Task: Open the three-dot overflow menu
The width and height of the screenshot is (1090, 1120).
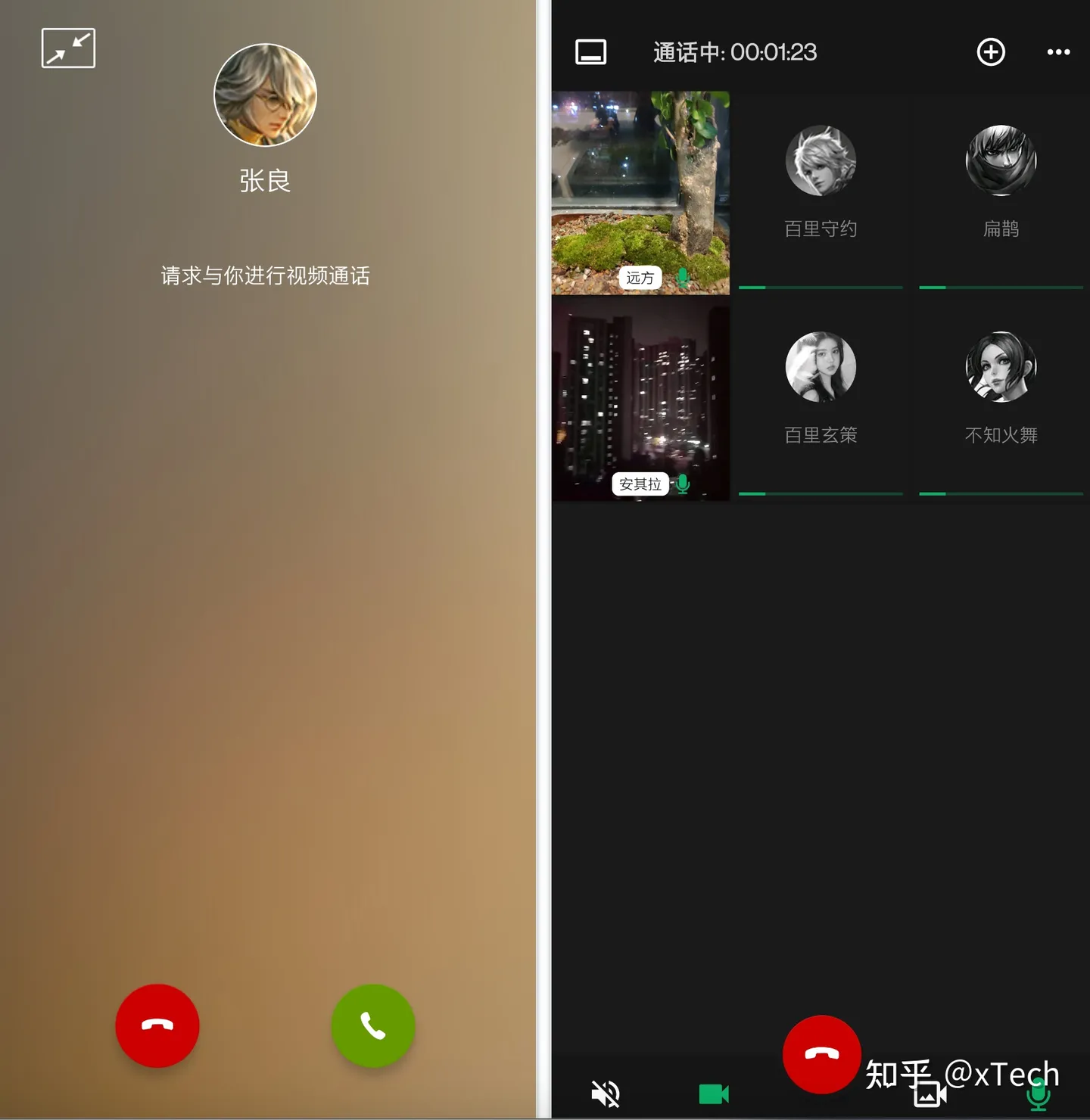Action: [x=1058, y=52]
